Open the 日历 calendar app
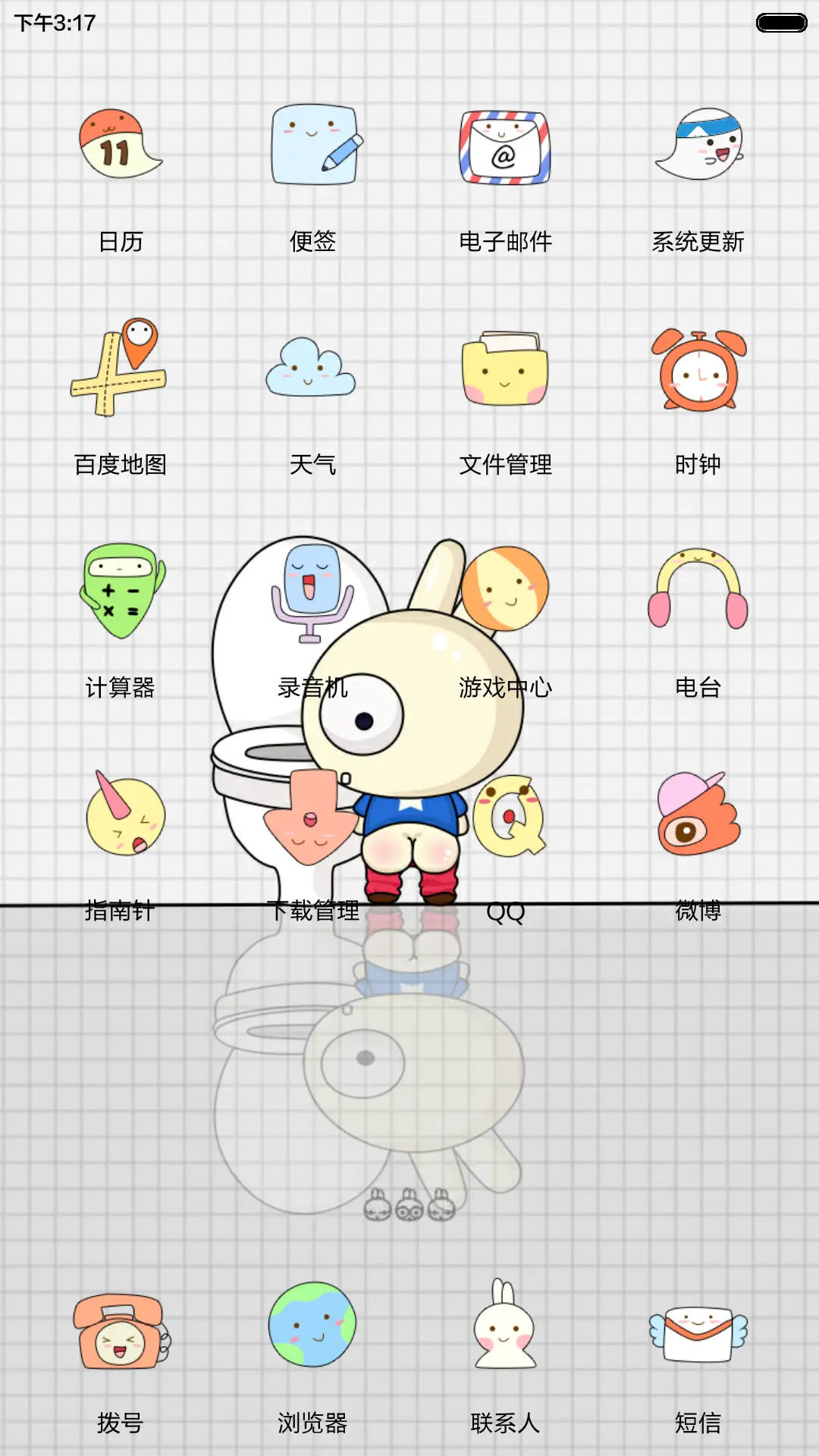 pos(120,148)
